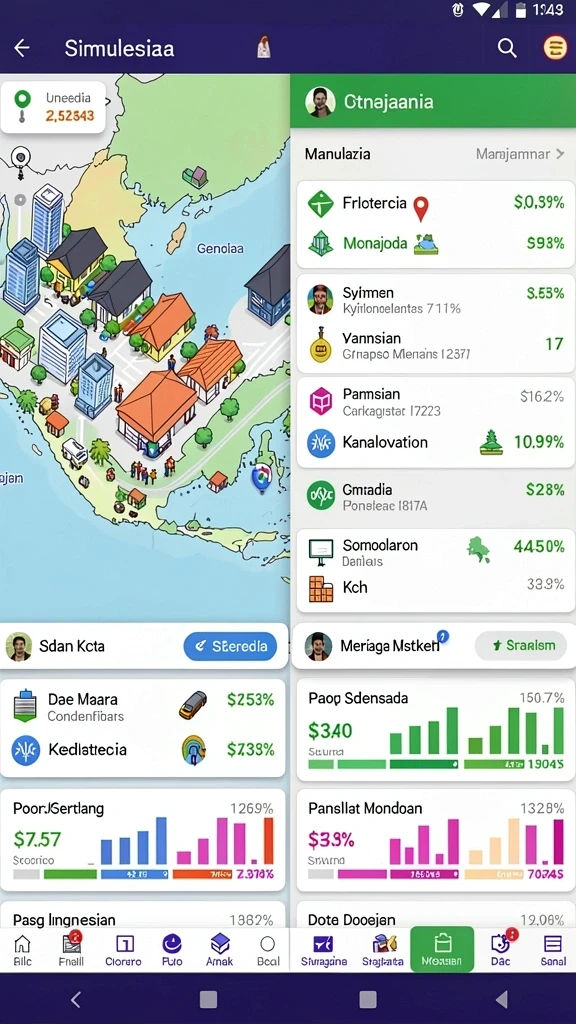Open the Dae Maara row
Viewport: 576px width, 1024px height.
tap(143, 707)
